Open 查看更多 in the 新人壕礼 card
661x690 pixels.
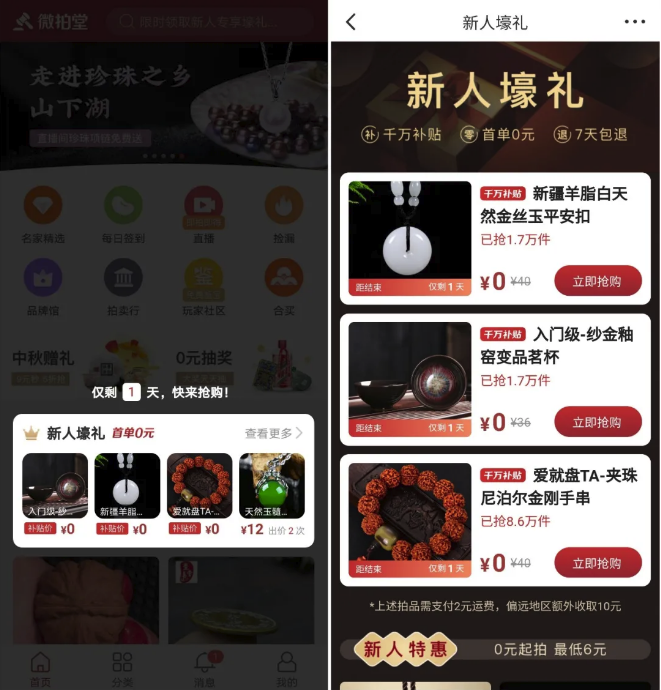tap(273, 433)
